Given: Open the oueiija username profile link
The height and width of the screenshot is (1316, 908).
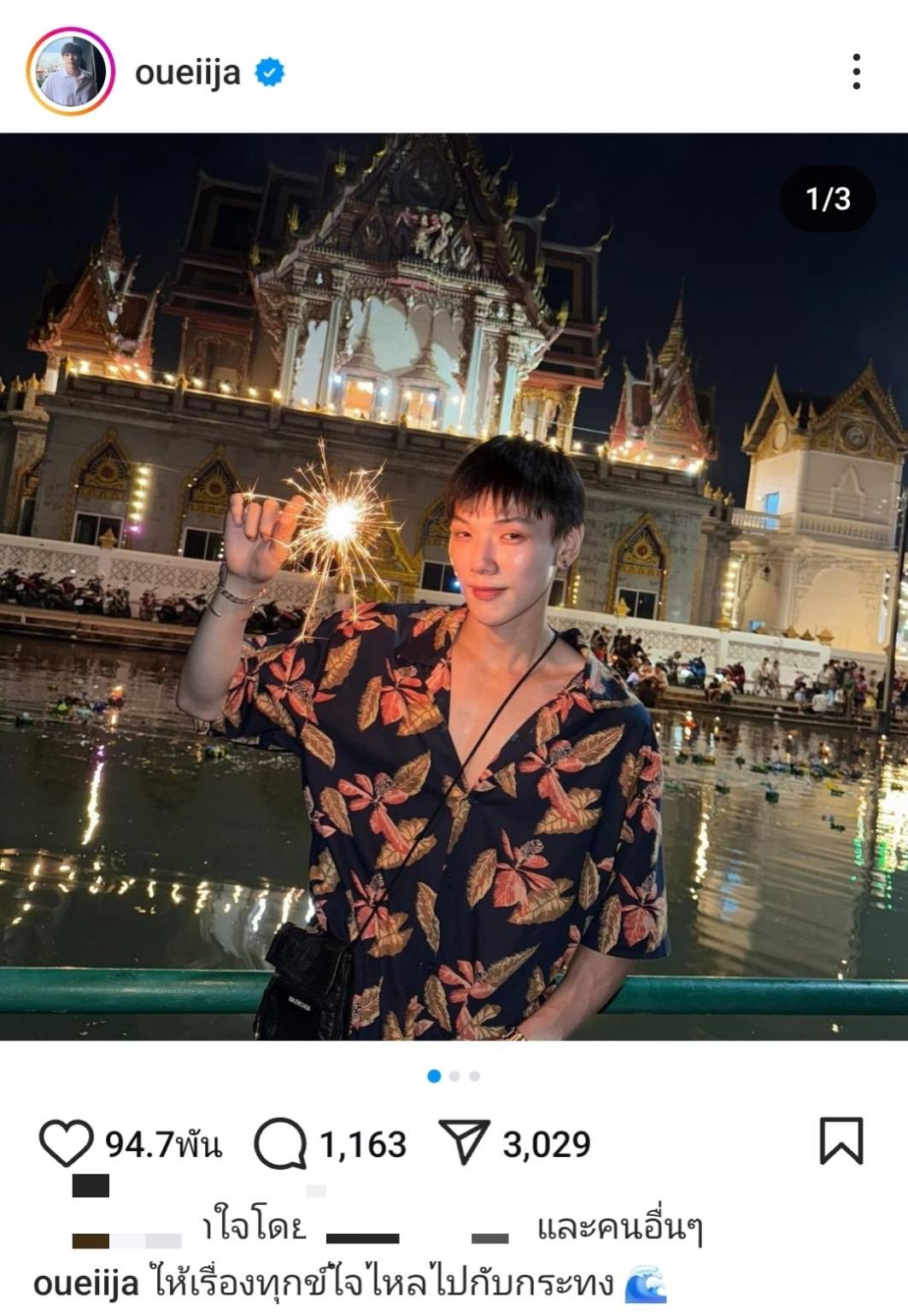Looking at the screenshot, I should tap(187, 73).
